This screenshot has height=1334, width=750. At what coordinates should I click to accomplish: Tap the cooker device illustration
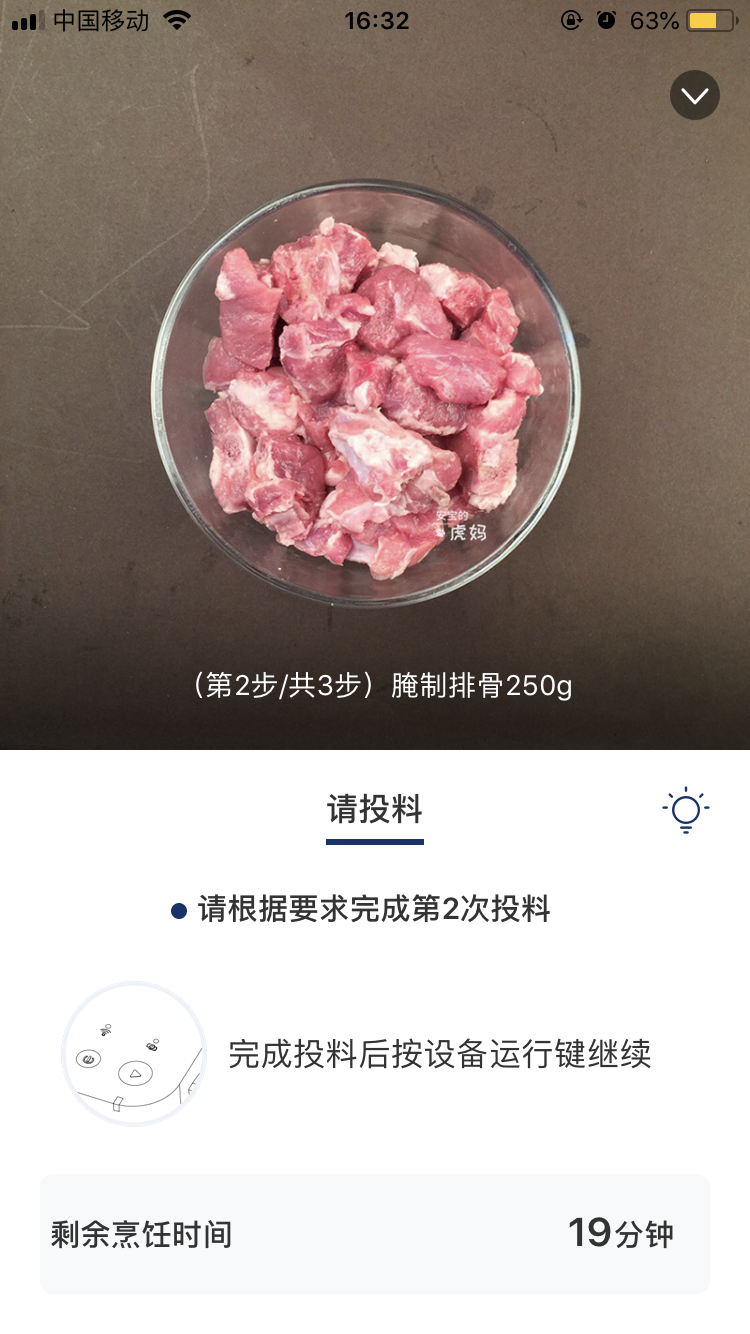point(135,1053)
